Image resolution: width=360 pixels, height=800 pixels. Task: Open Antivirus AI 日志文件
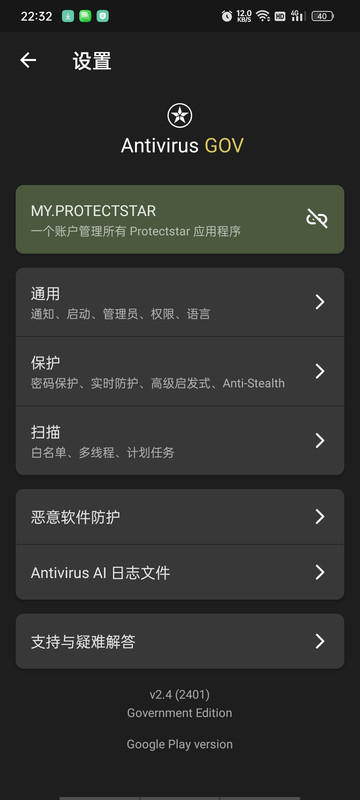coord(180,572)
